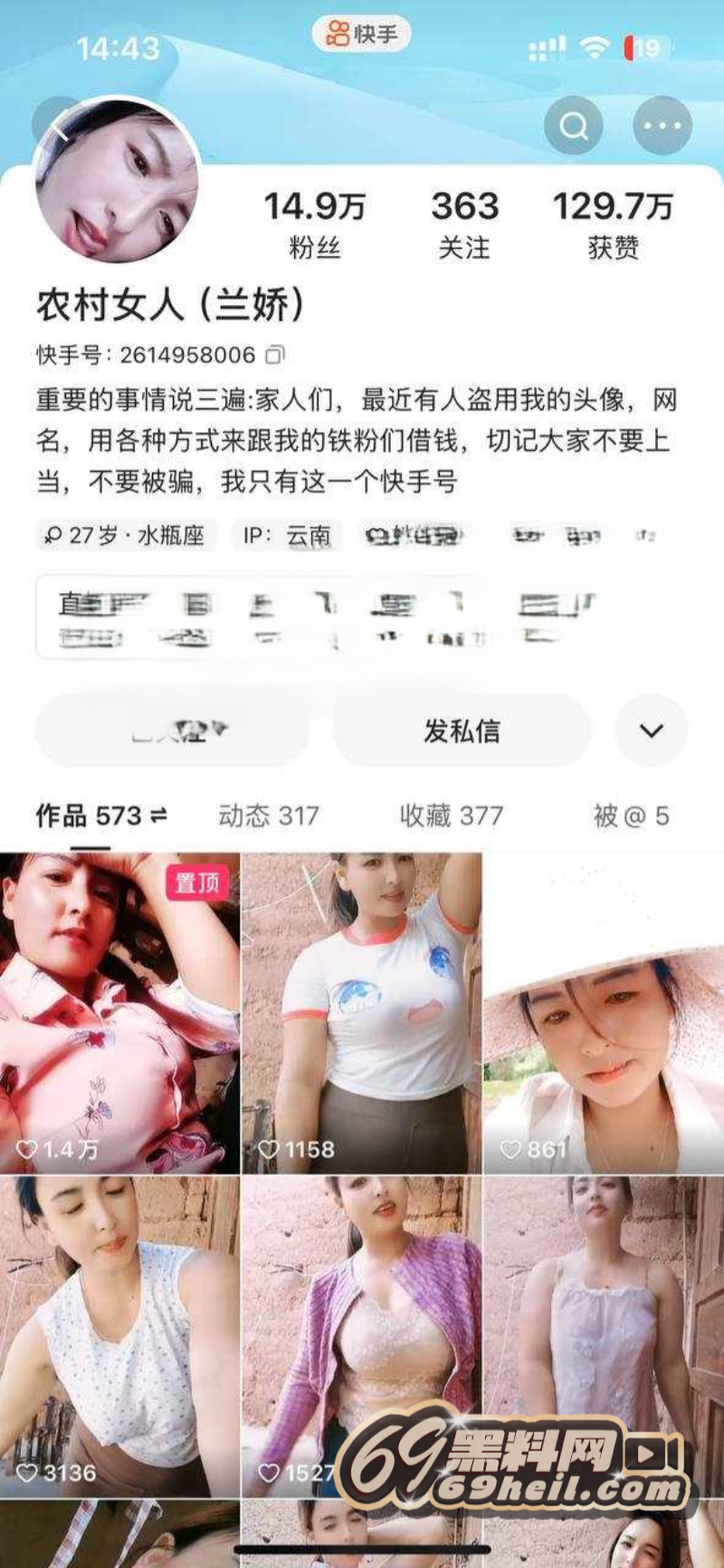724x1568 pixels.
Task: Open the profile search icon
Action: click(573, 125)
